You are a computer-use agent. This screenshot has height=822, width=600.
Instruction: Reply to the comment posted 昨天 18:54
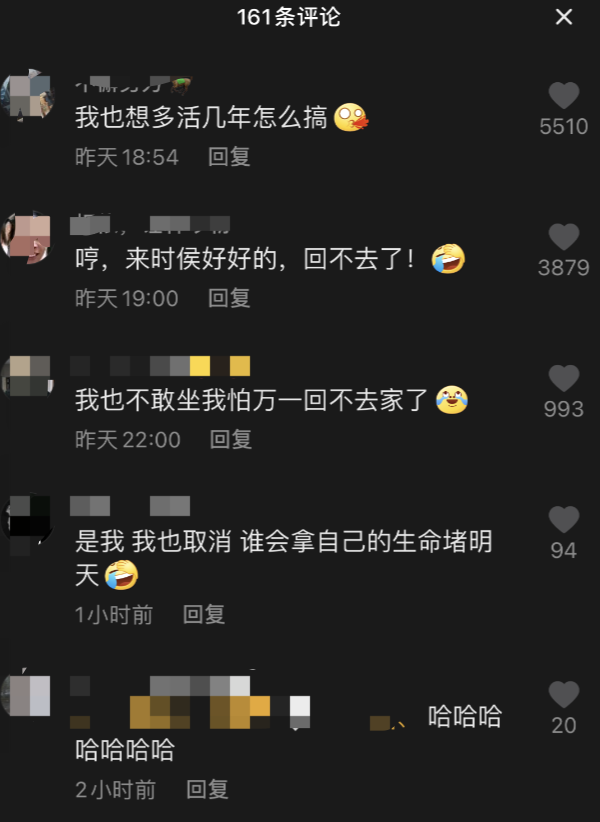(x=229, y=157)
